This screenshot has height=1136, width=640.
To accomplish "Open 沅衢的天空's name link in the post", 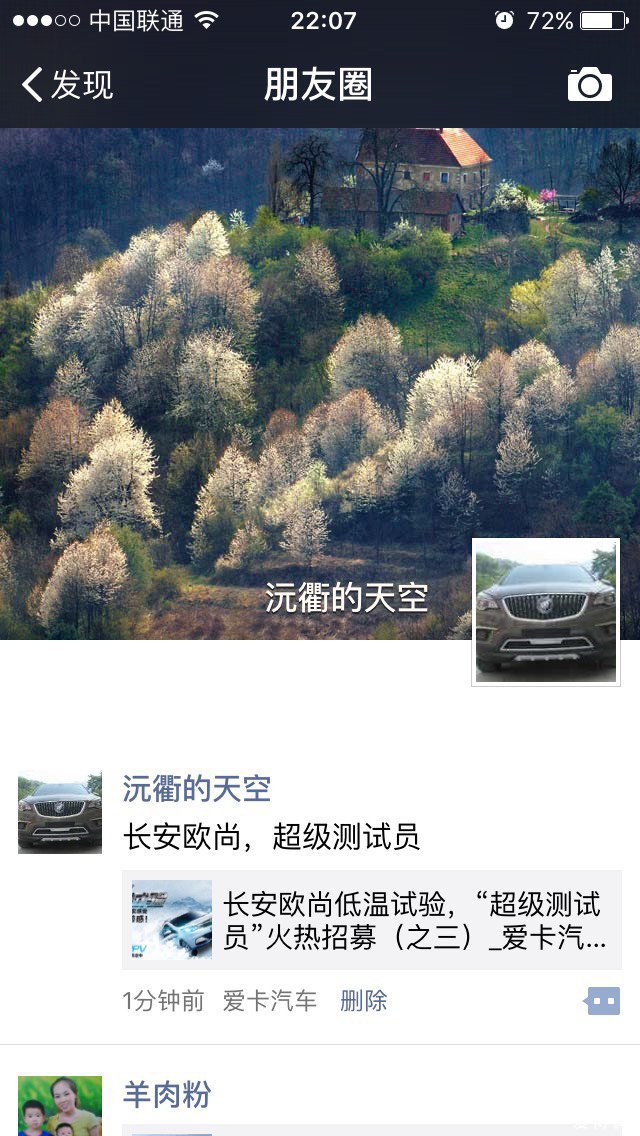I will [x=197, y=788].
